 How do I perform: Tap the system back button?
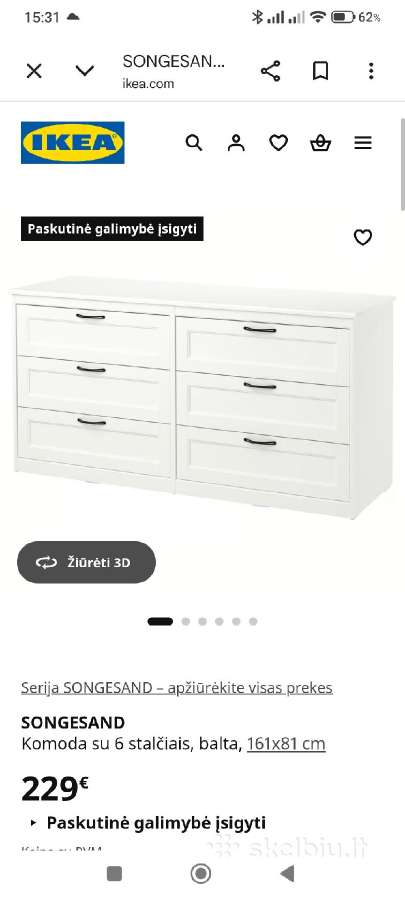click(x=287, y=874)
